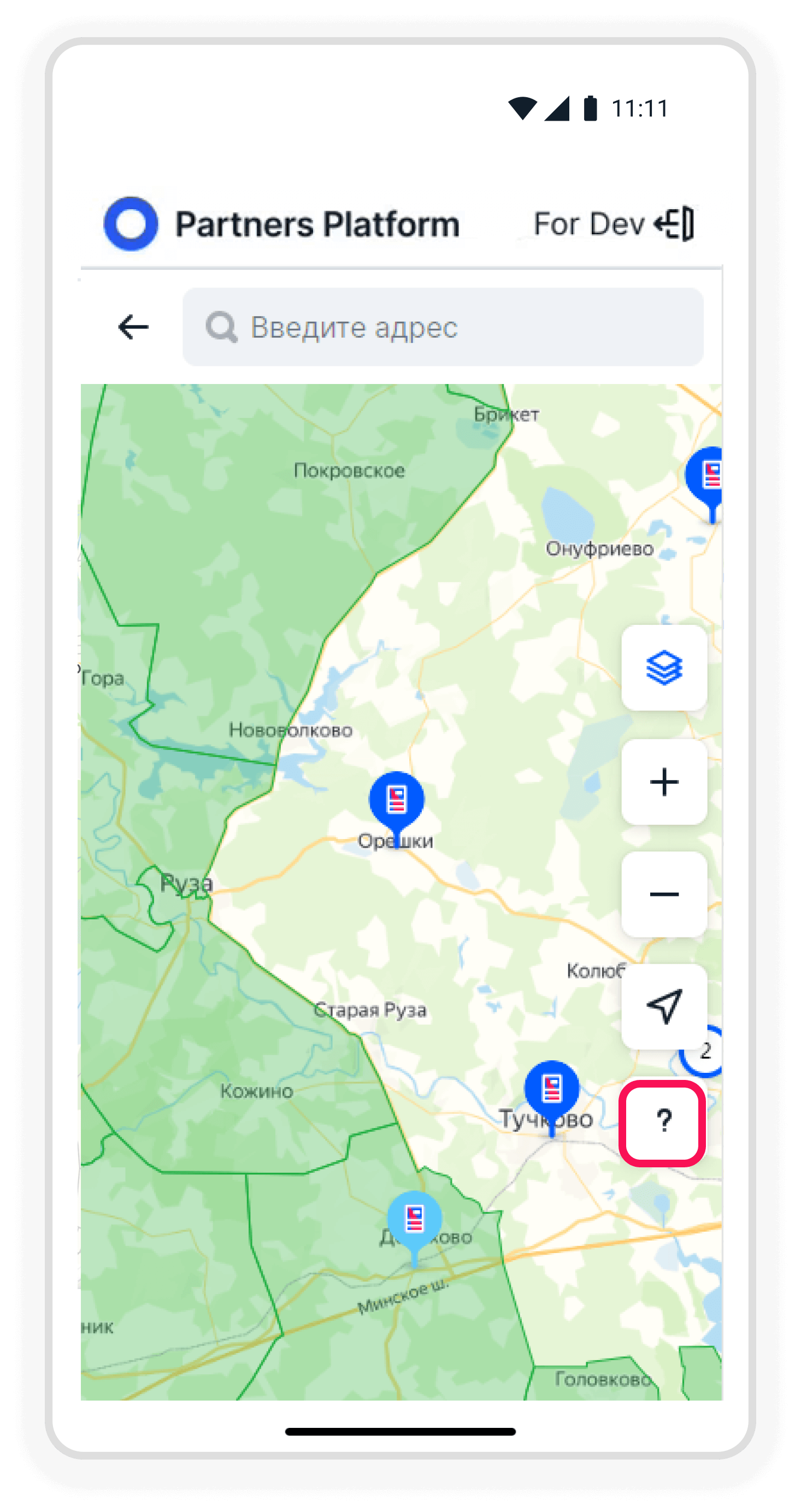Image resolution: width=801 pixels, height=1512 pixels.
Task: Select the map pin at Тучково
Action: 551,1089
